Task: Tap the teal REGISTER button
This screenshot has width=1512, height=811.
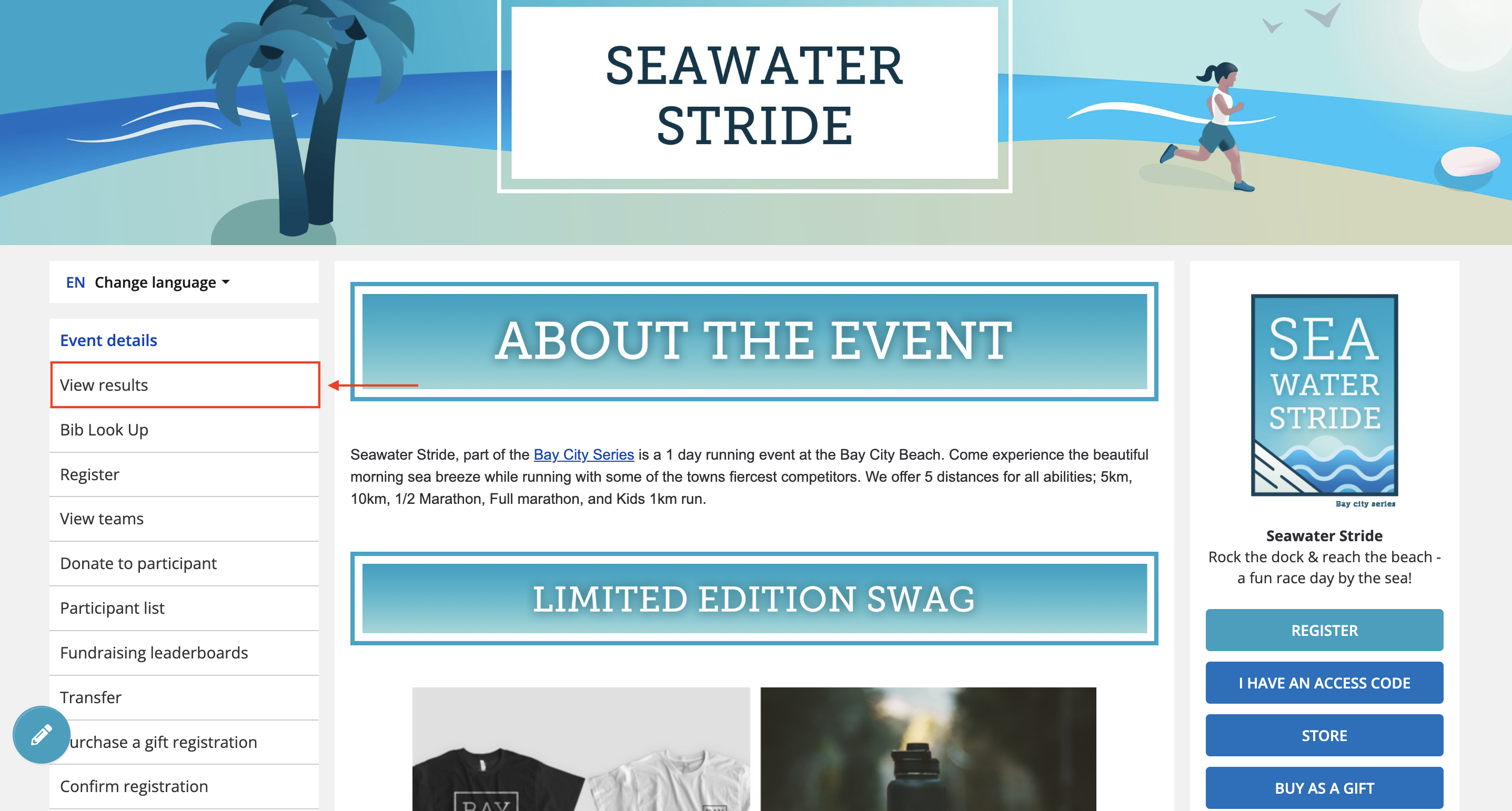Action: tap(1324, 630)
